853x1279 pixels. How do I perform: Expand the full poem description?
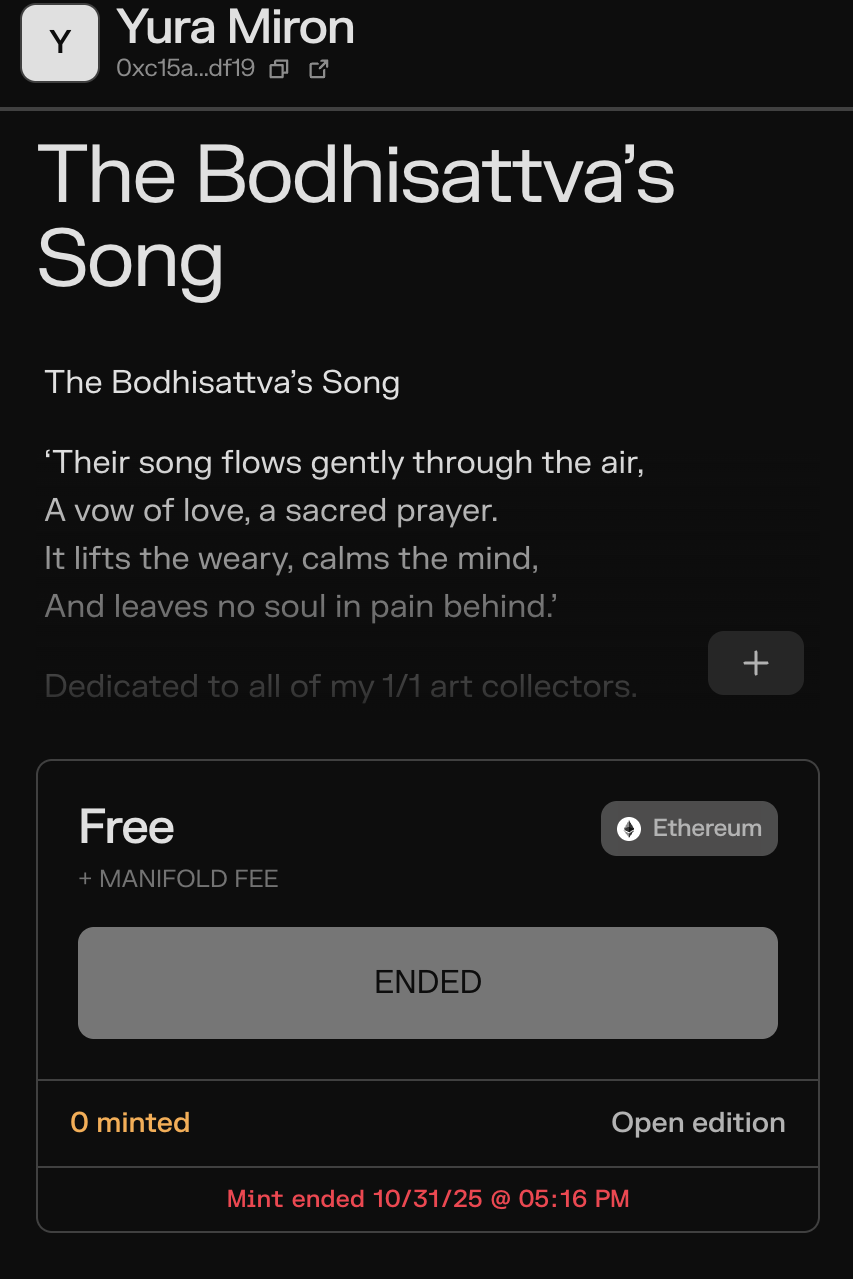755,663
